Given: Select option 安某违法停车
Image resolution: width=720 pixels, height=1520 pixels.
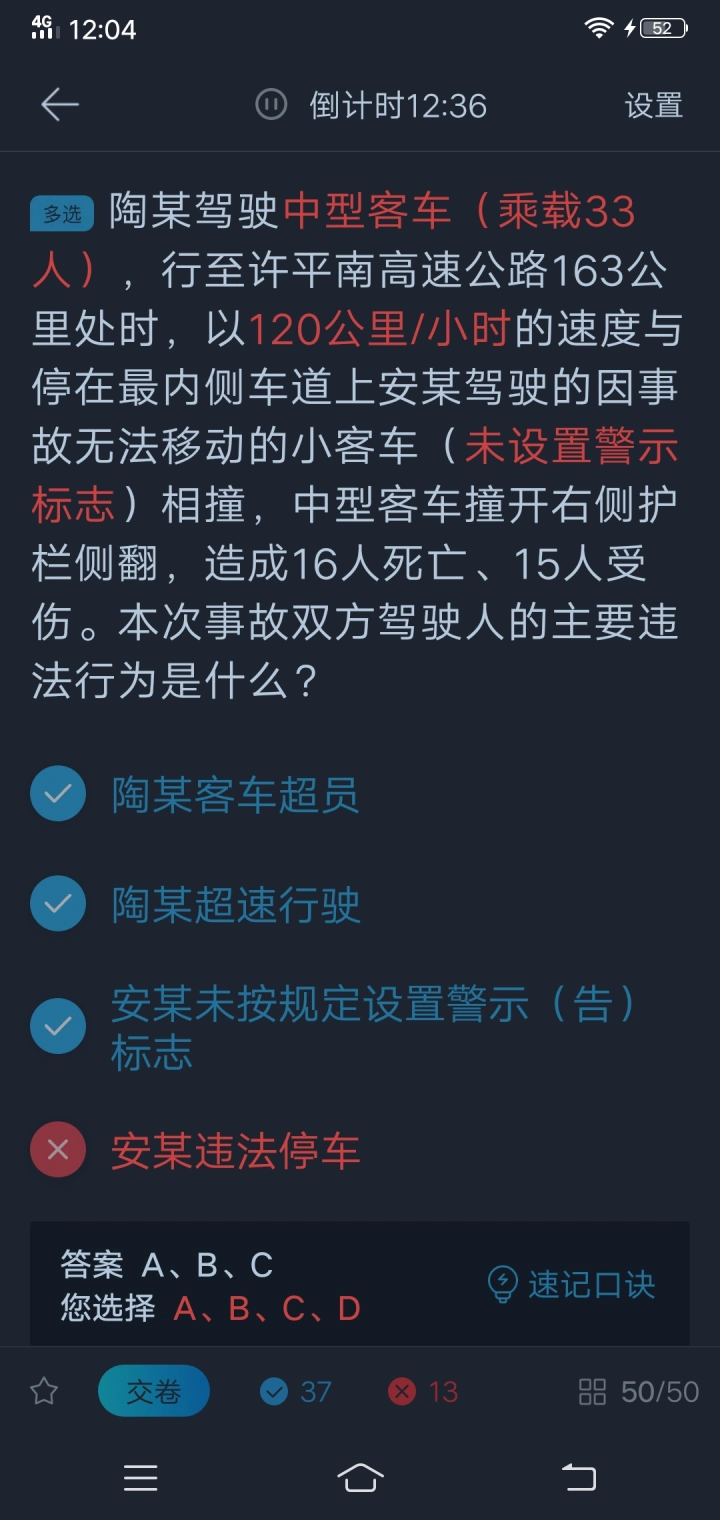Looking at the screenshot, I should click(235, 1150).
